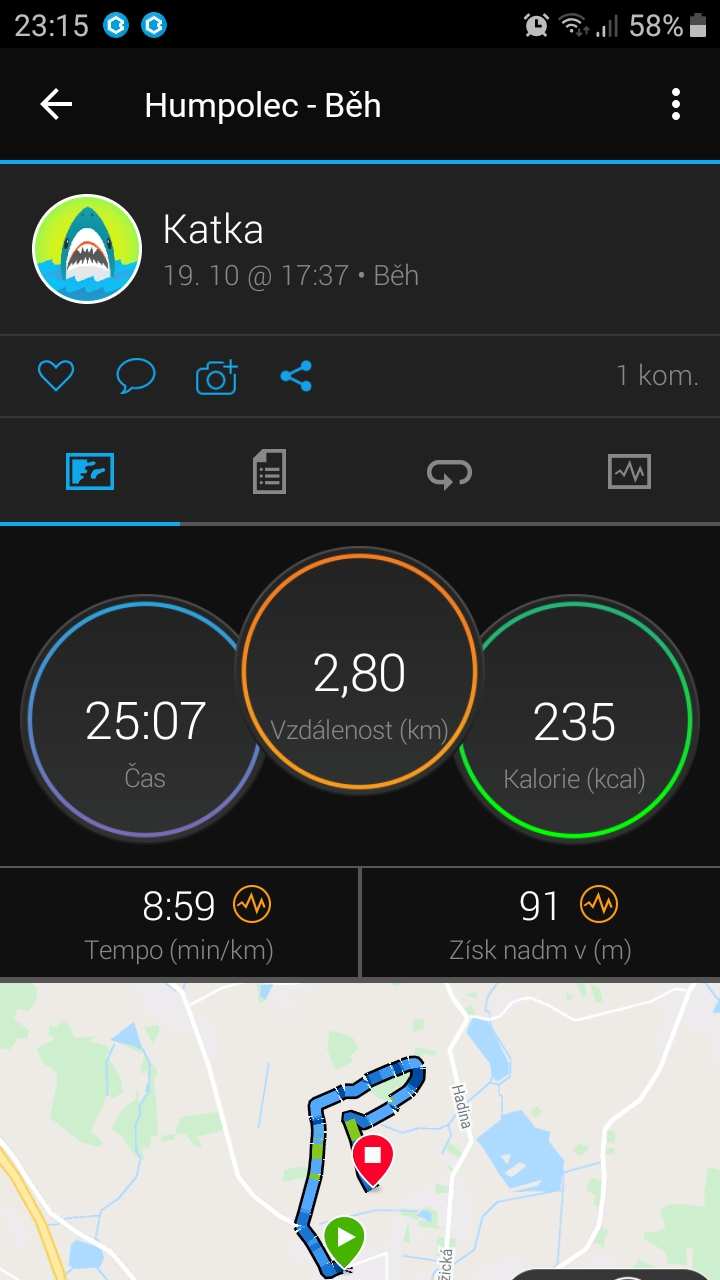This screenshot has height=1280, width=720.
Task: Switch to the details list tab
Action: point(269,471)
